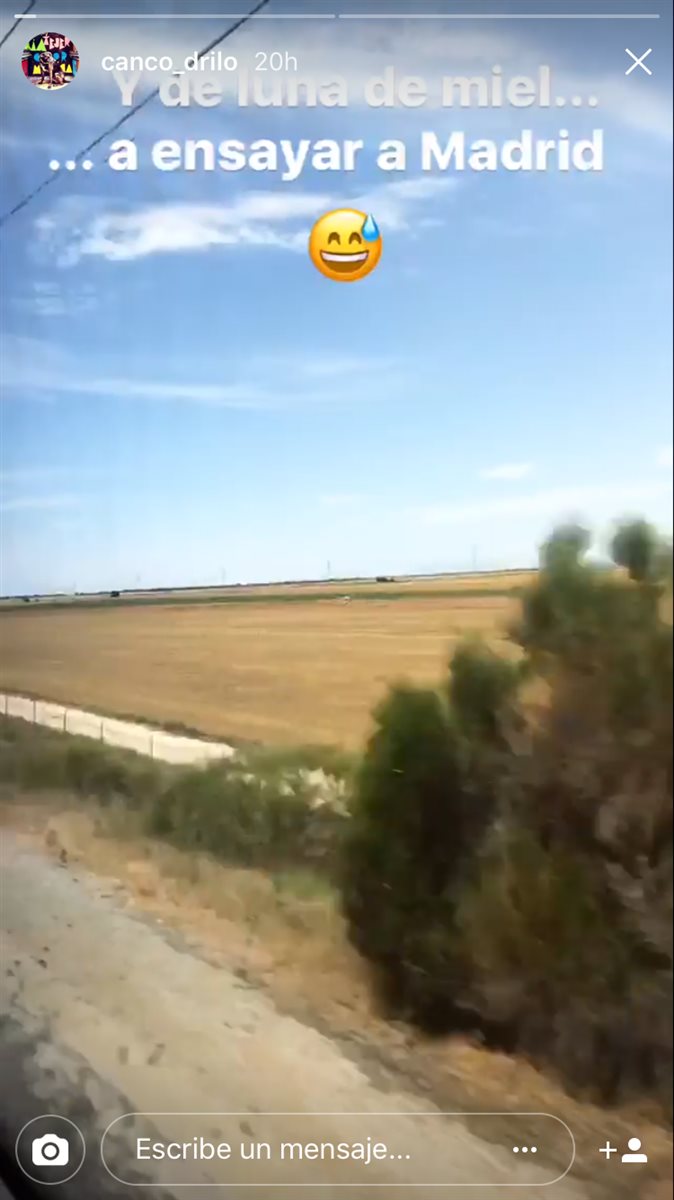Viewport: 674px width, 1200px height.
Task: Open the camera to reply
Action: (x=50, y=1150)
